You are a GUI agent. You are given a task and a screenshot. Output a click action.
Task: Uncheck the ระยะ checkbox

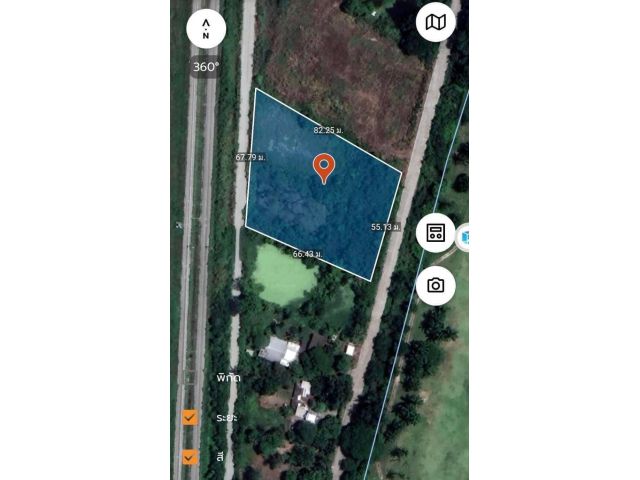coord(190,417)
